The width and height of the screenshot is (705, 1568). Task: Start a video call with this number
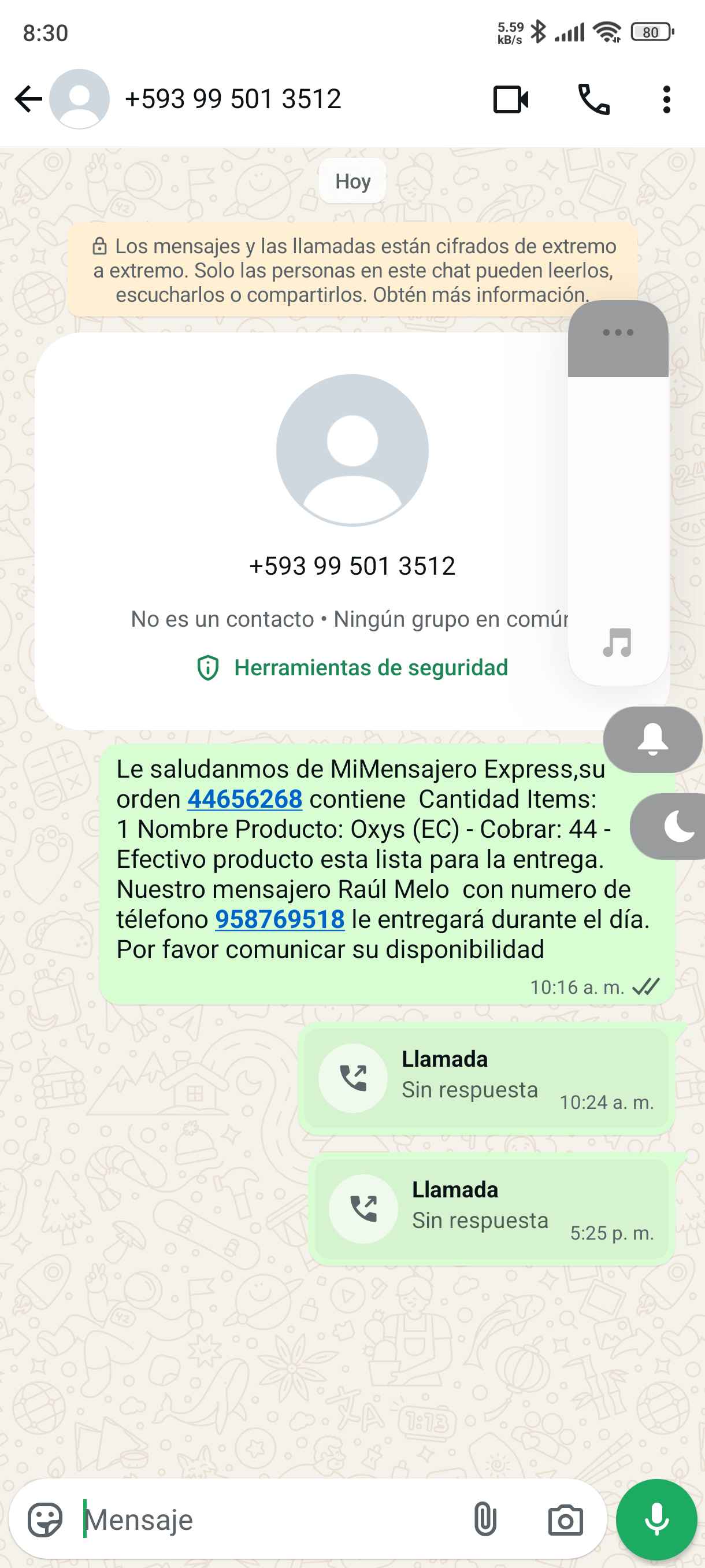click(510, 99)
